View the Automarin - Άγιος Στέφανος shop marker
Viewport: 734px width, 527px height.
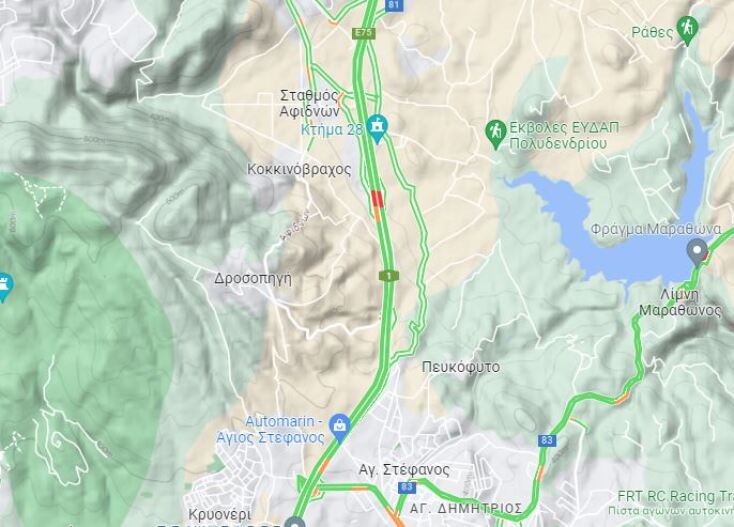tap(339, 427)
